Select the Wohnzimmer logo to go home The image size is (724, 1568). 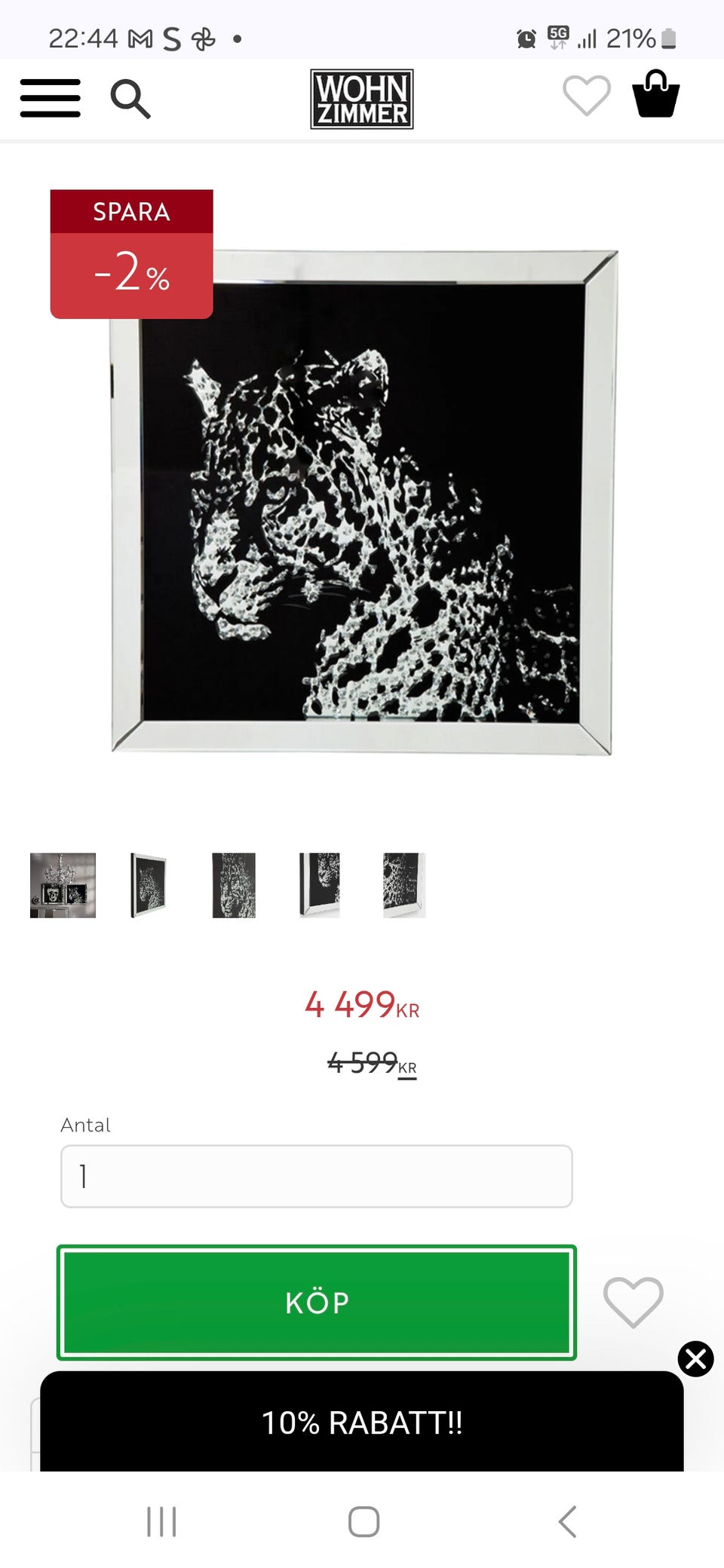tap(361, 100)
